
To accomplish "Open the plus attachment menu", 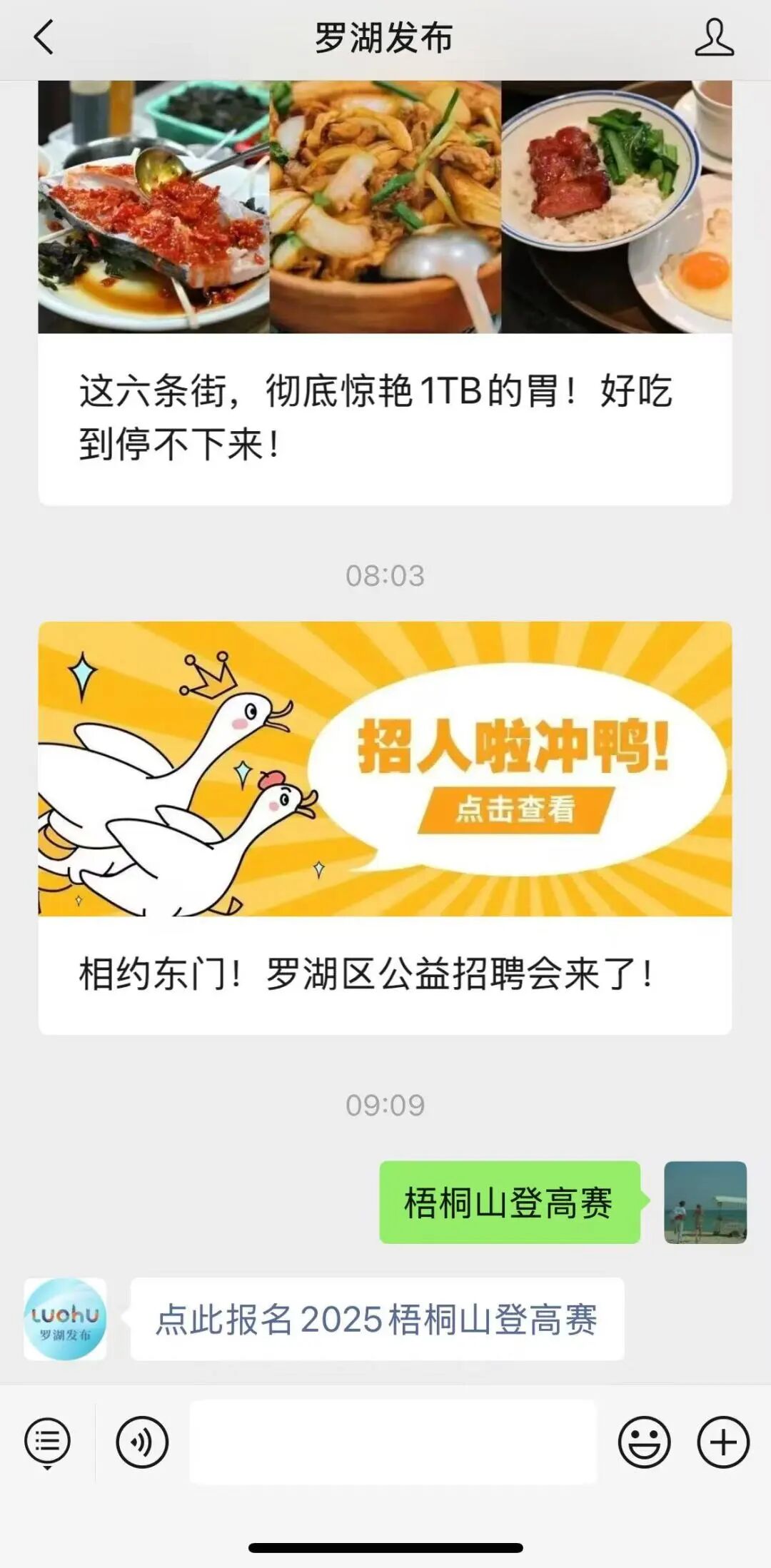I will pos(722,1442).
